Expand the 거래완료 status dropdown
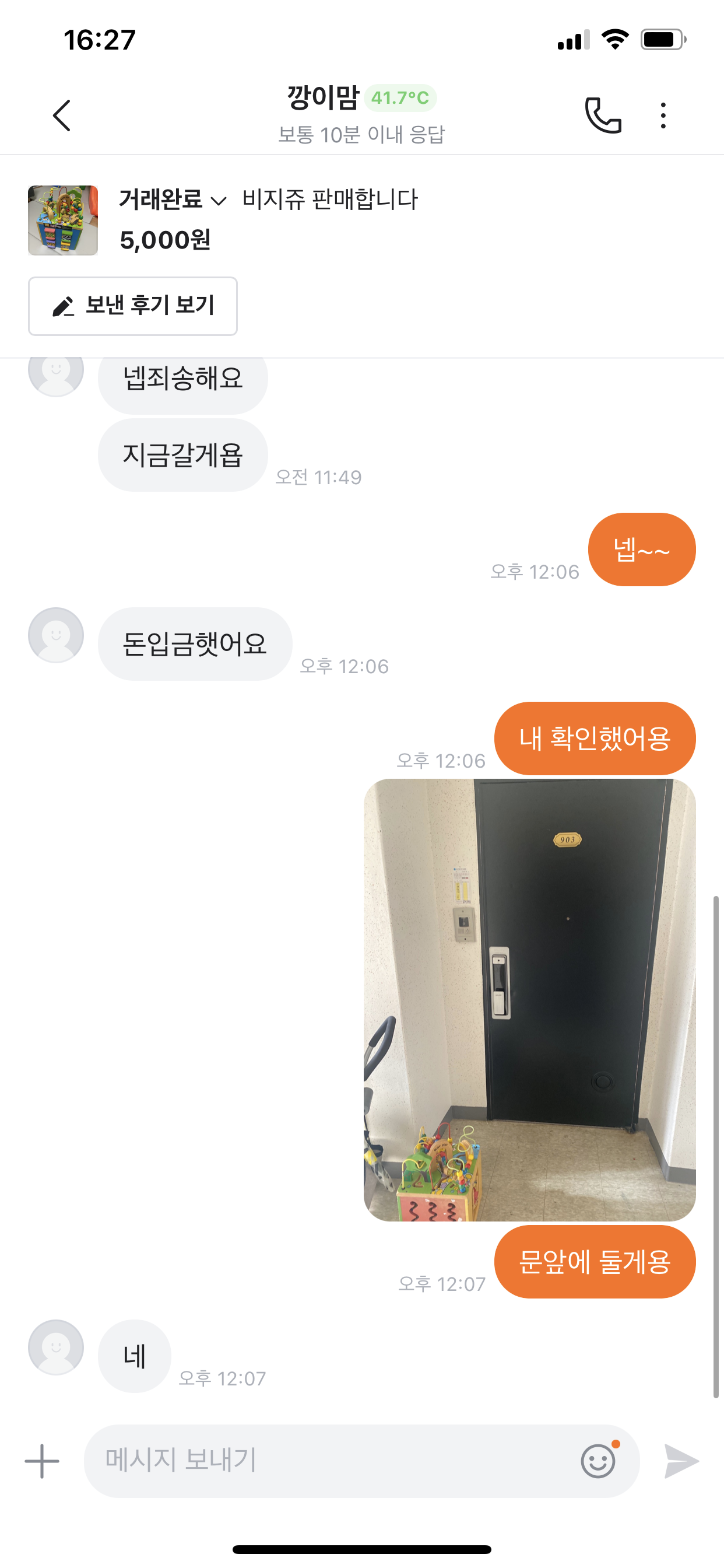Screen dimensions: 724x1568 coord(173,199)
